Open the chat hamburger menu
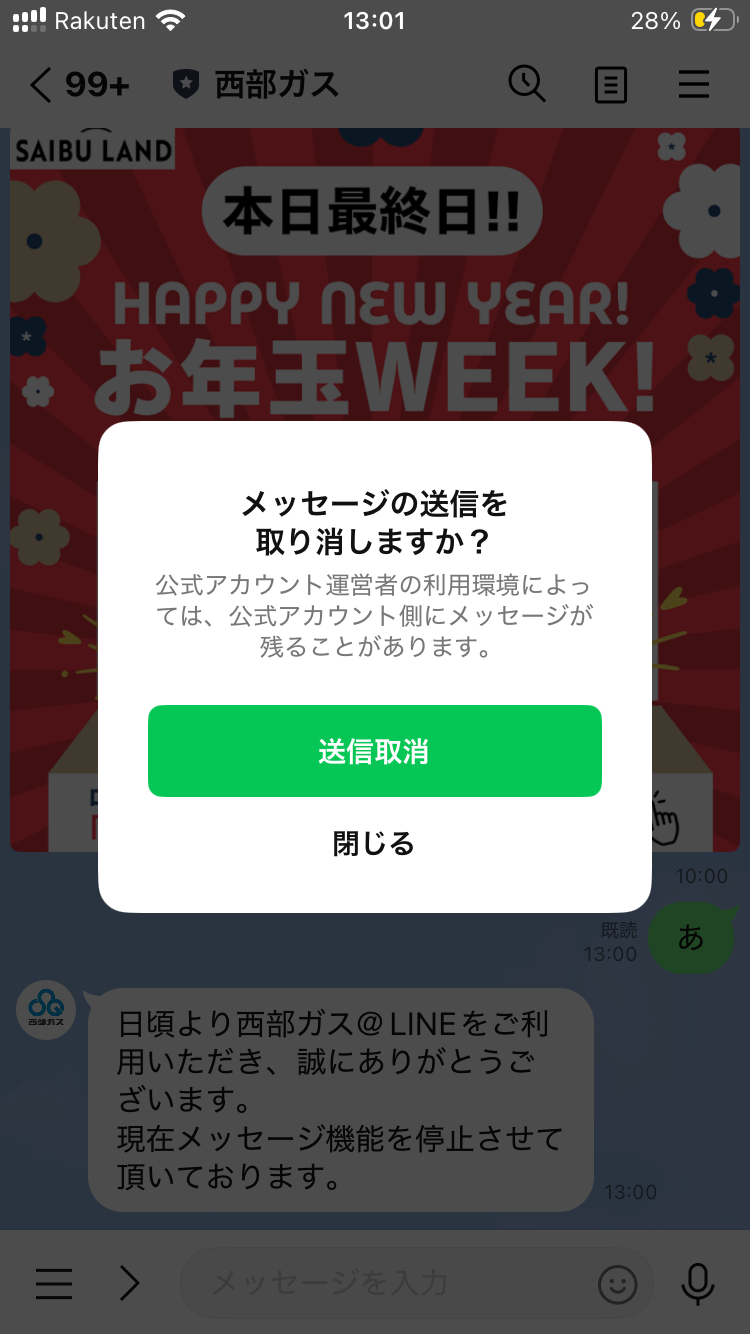 [693, 85]
